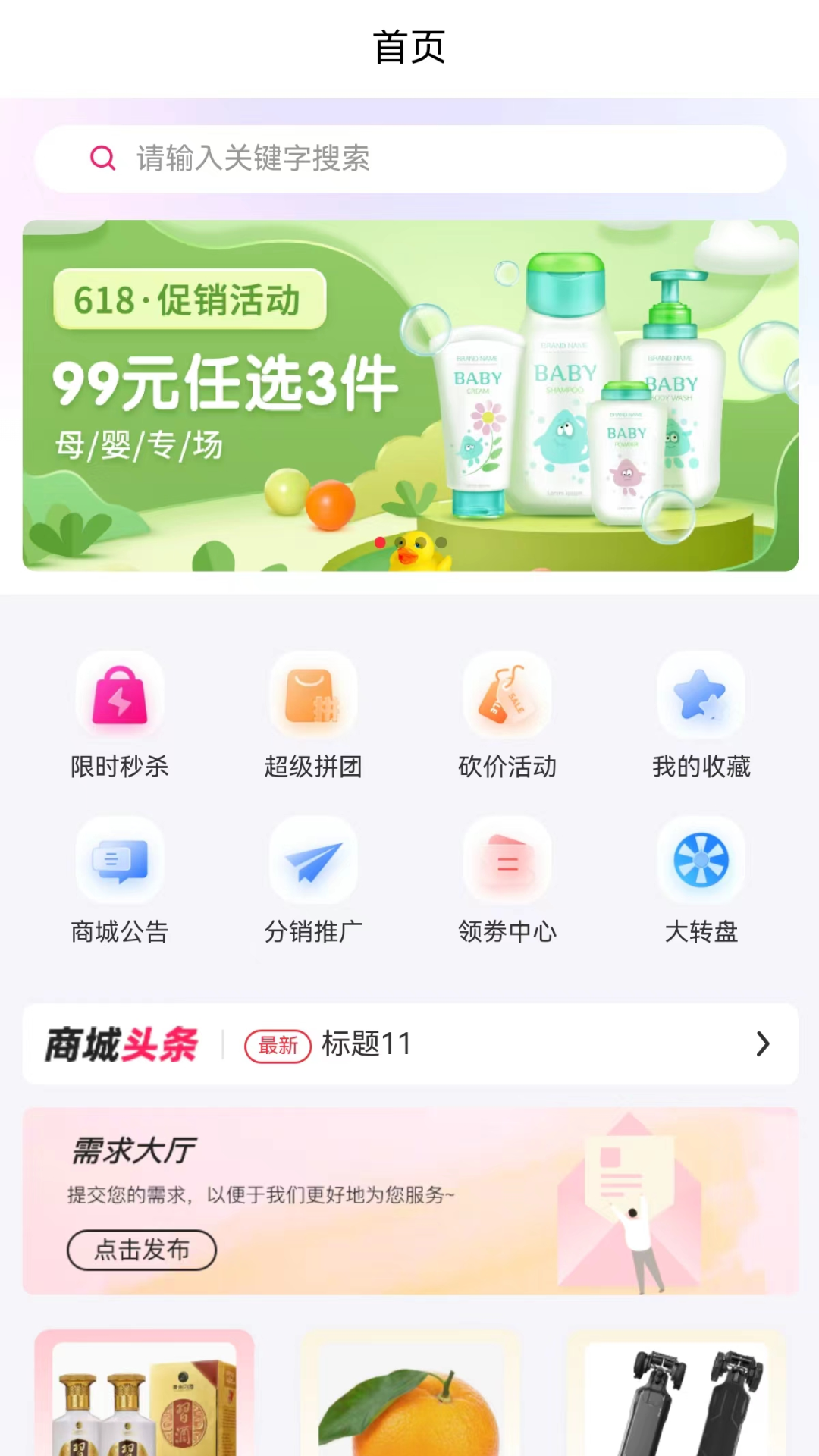The image size is (819, 1456).
Task: View 我的收藏 favorites
Action: [701, 717]
